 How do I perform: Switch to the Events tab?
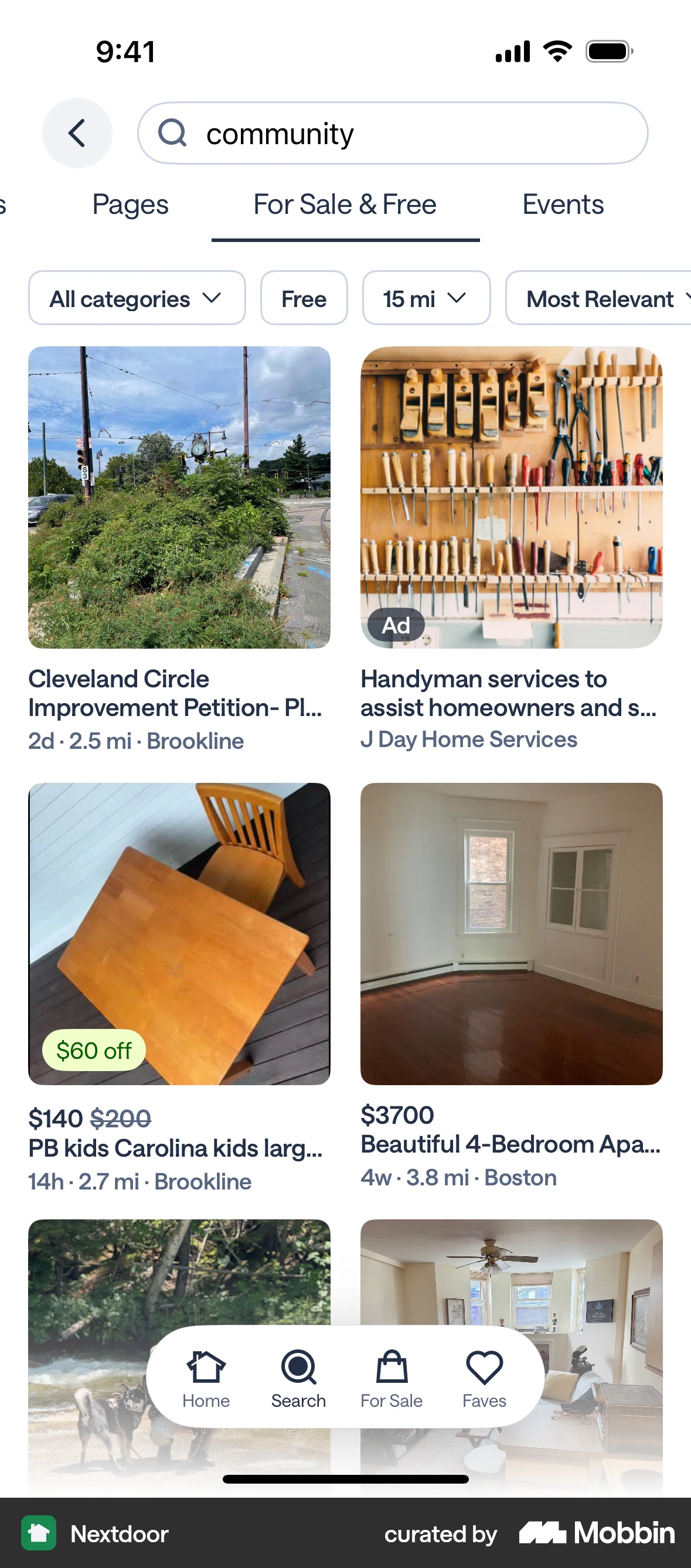pyautogui.click(x=562, y=204)
